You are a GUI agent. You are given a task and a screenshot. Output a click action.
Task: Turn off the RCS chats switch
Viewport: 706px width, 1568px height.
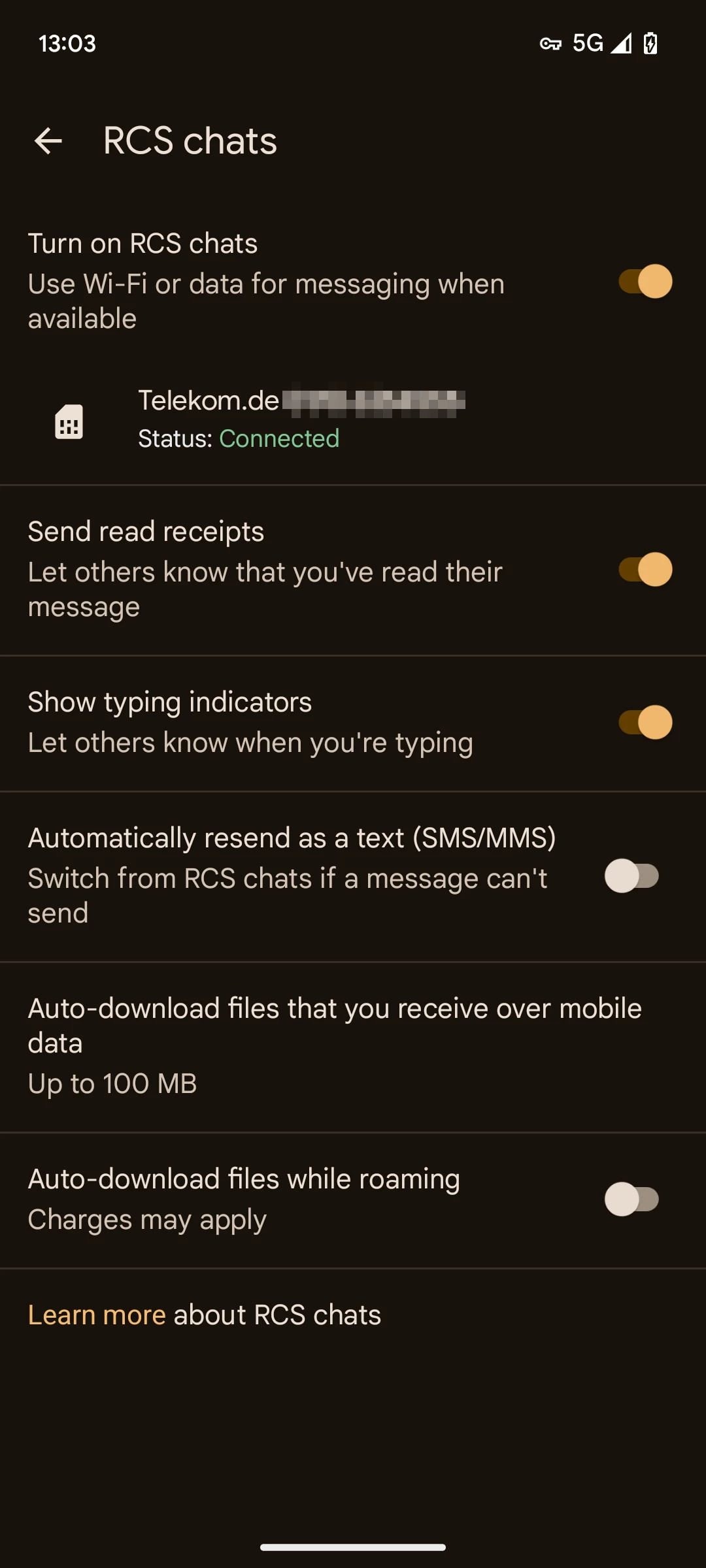click(645, 282)
